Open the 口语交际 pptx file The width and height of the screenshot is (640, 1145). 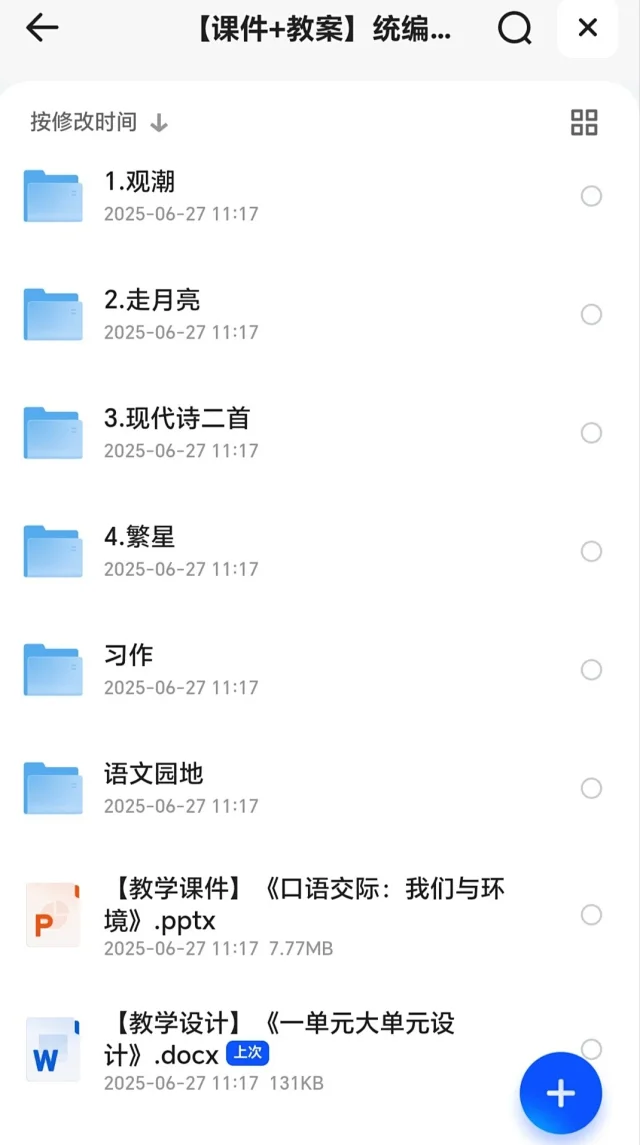pyautogui.click(x=320, y=915)
